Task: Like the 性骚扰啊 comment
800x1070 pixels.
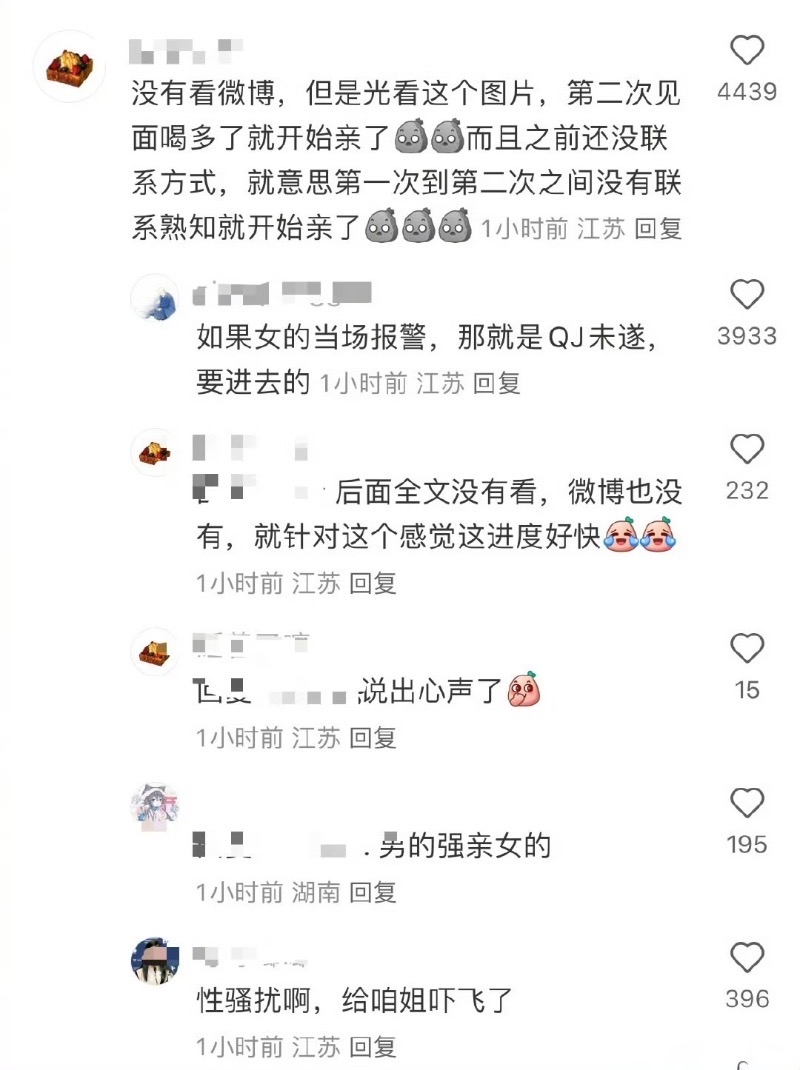Action: [x=747, y=958]
